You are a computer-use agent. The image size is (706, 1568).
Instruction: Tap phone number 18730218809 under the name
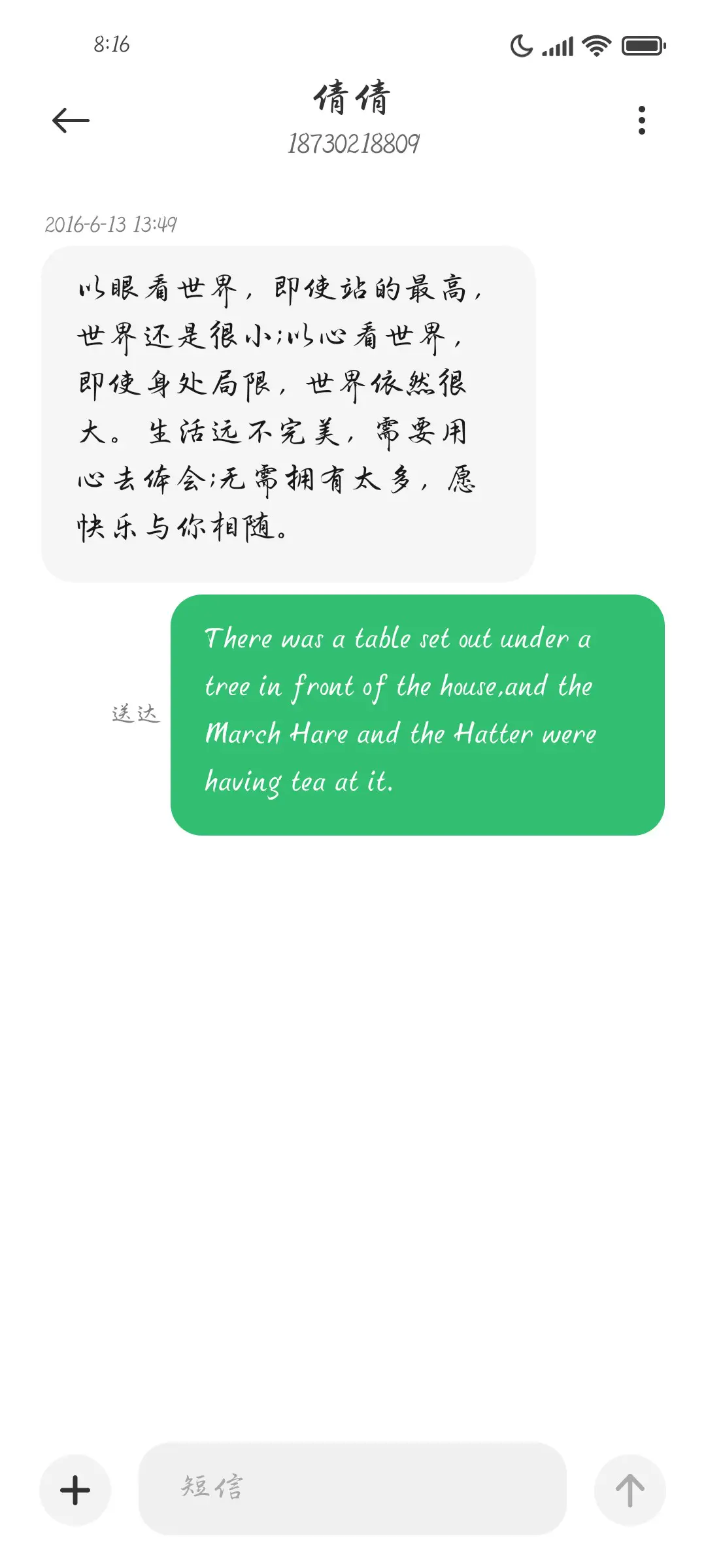click(353, 144)
